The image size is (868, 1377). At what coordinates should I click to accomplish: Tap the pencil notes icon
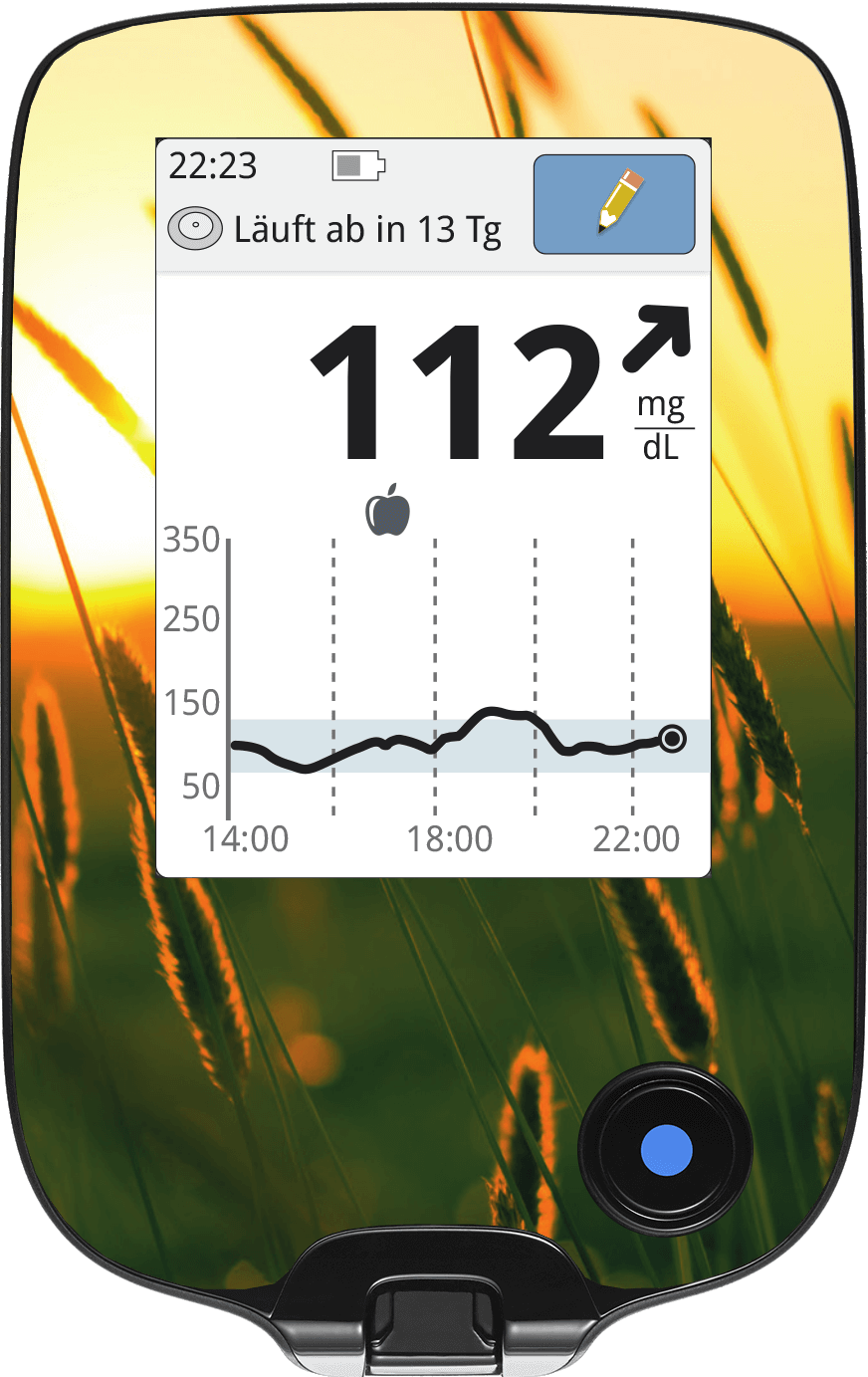613,203
